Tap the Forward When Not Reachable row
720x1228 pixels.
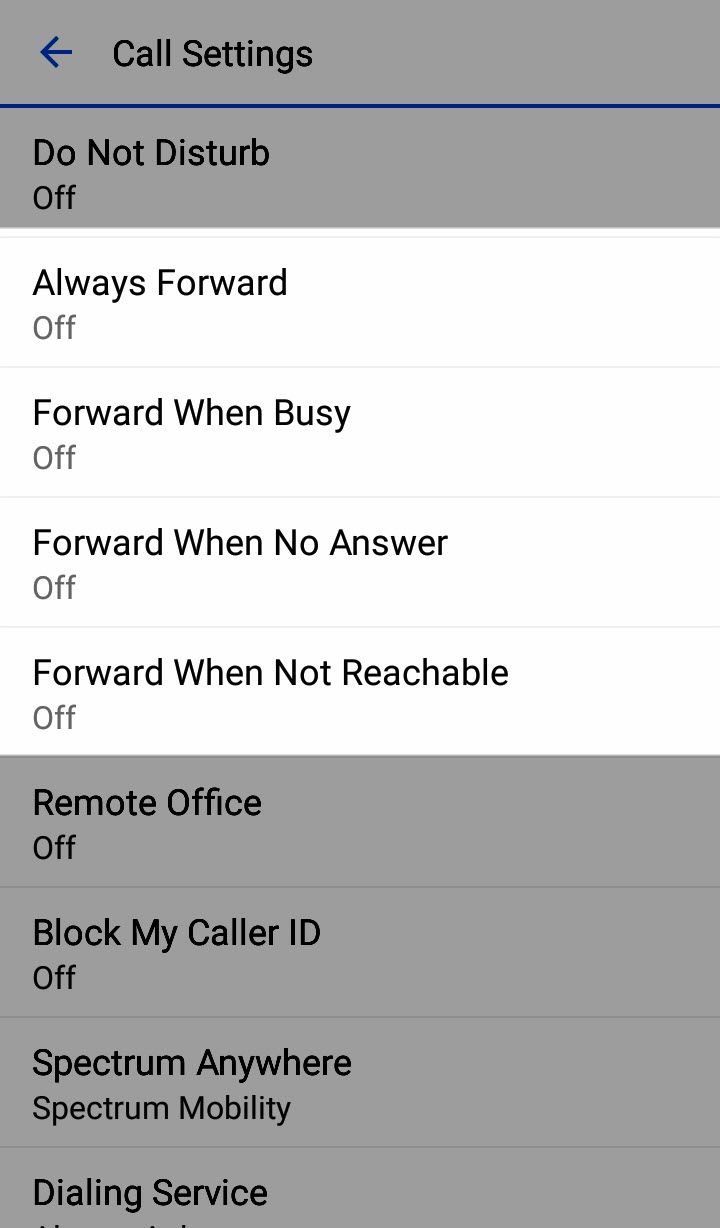[360, 690]
